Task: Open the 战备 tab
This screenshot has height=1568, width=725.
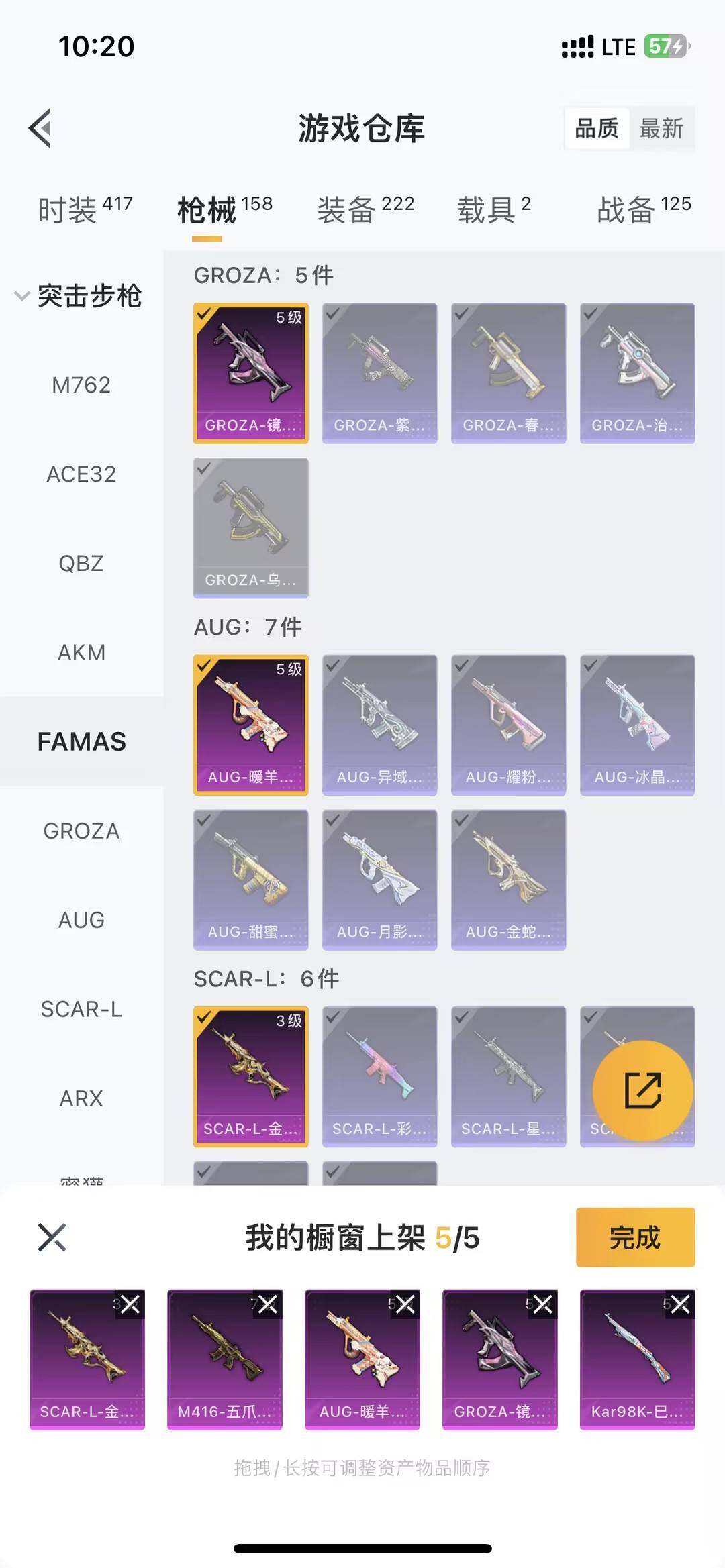Action: tap(643, 209)
